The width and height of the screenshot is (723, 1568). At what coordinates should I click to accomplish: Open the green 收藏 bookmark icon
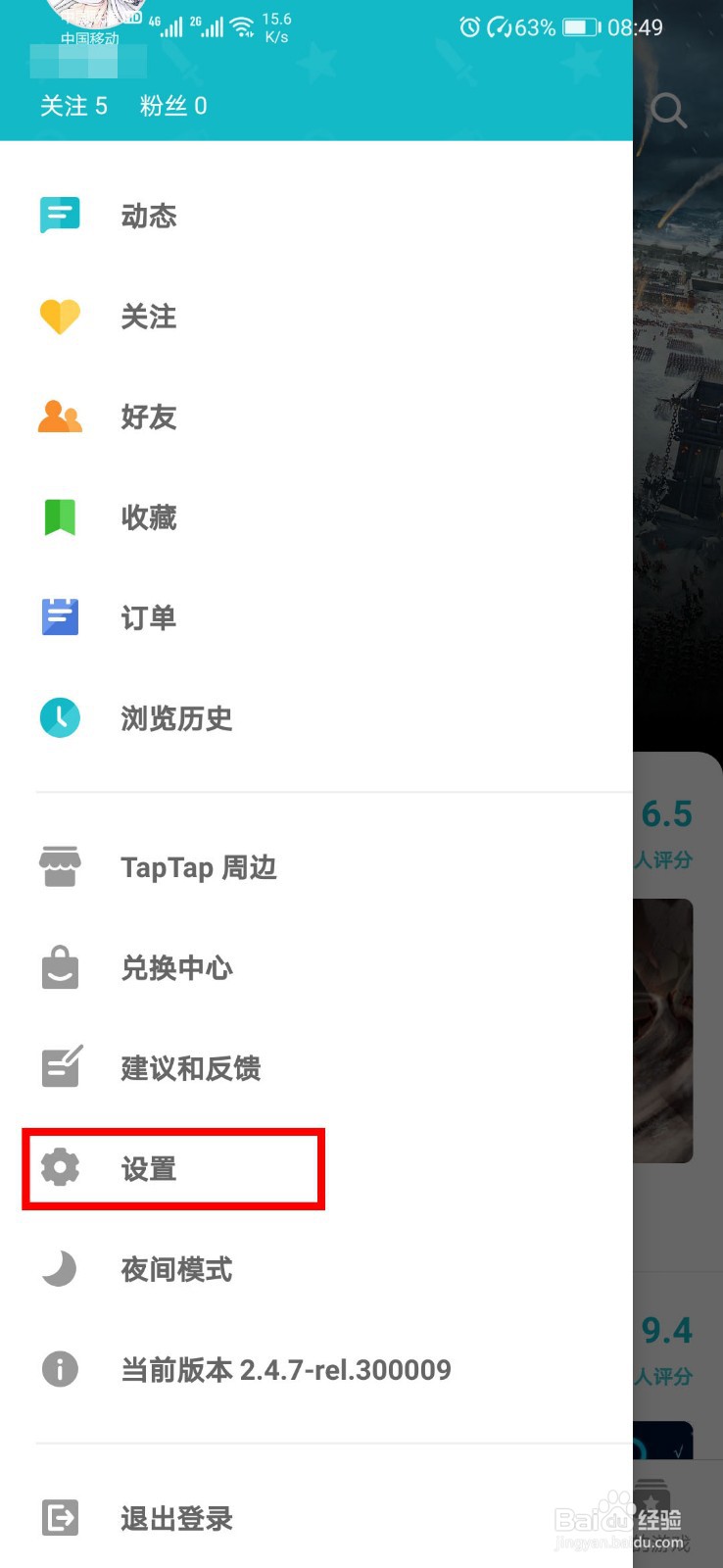point(60,516)
